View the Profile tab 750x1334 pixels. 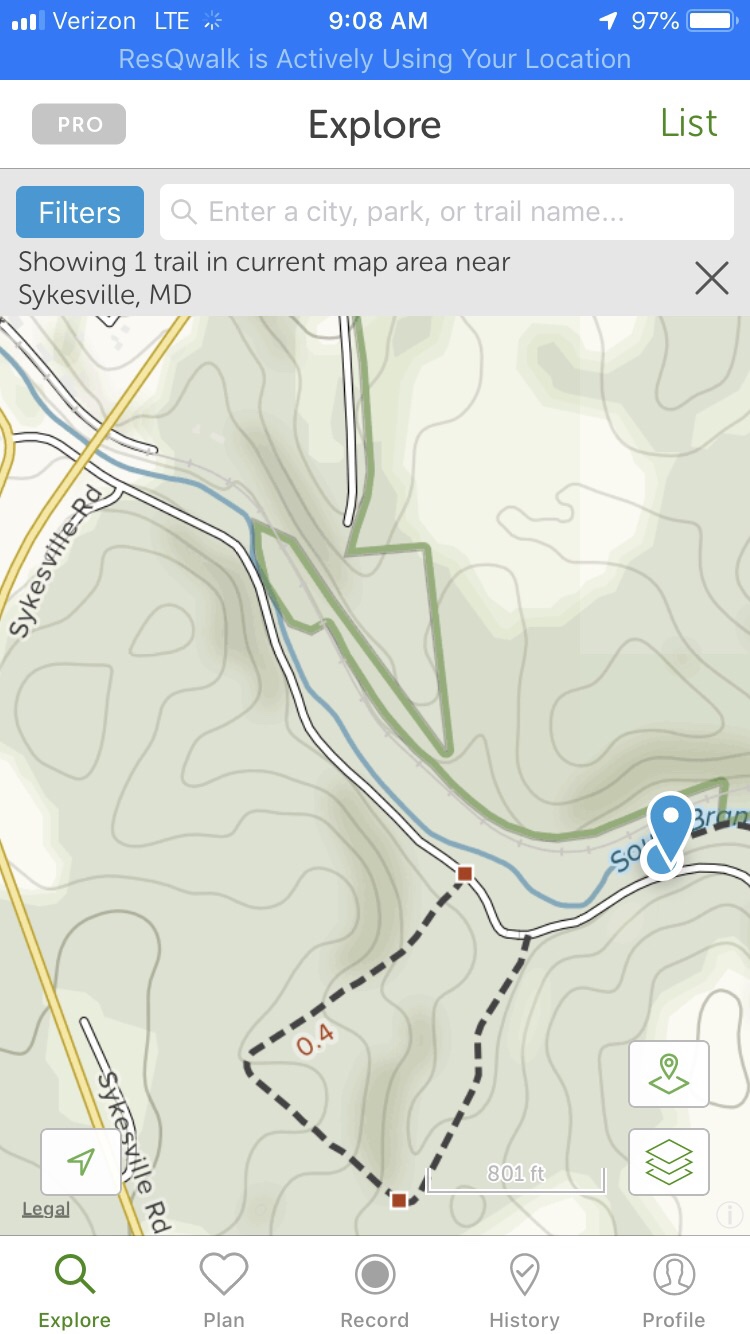point(673,1290)
